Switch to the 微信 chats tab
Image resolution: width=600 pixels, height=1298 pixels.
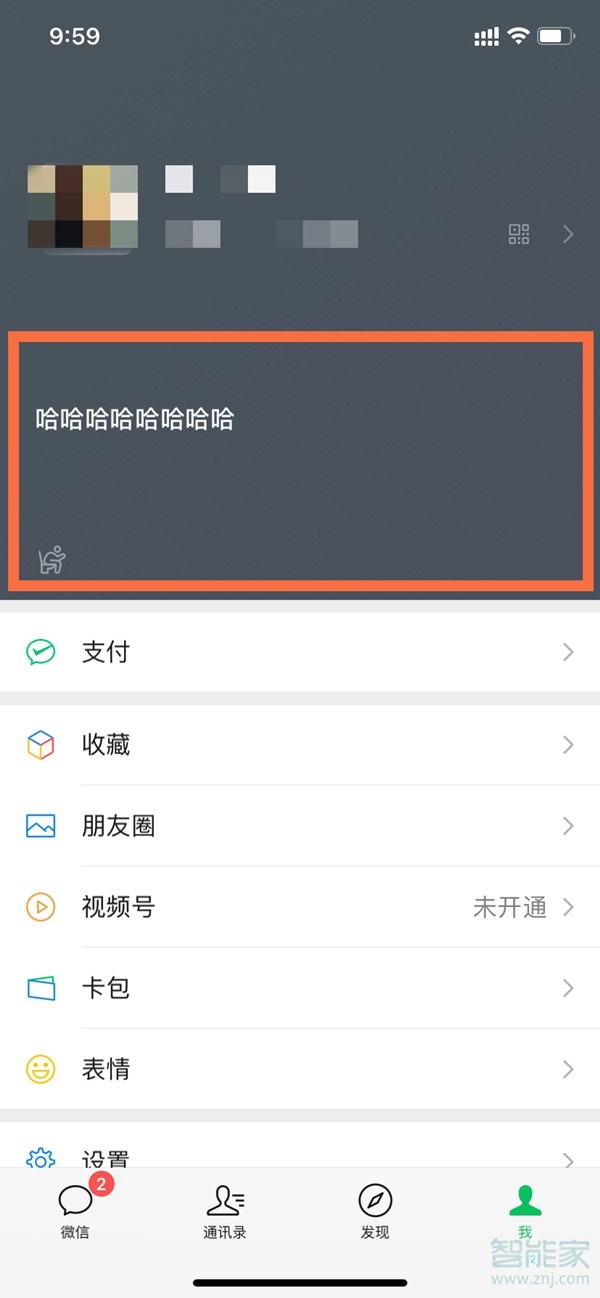tap(75, 1210)
